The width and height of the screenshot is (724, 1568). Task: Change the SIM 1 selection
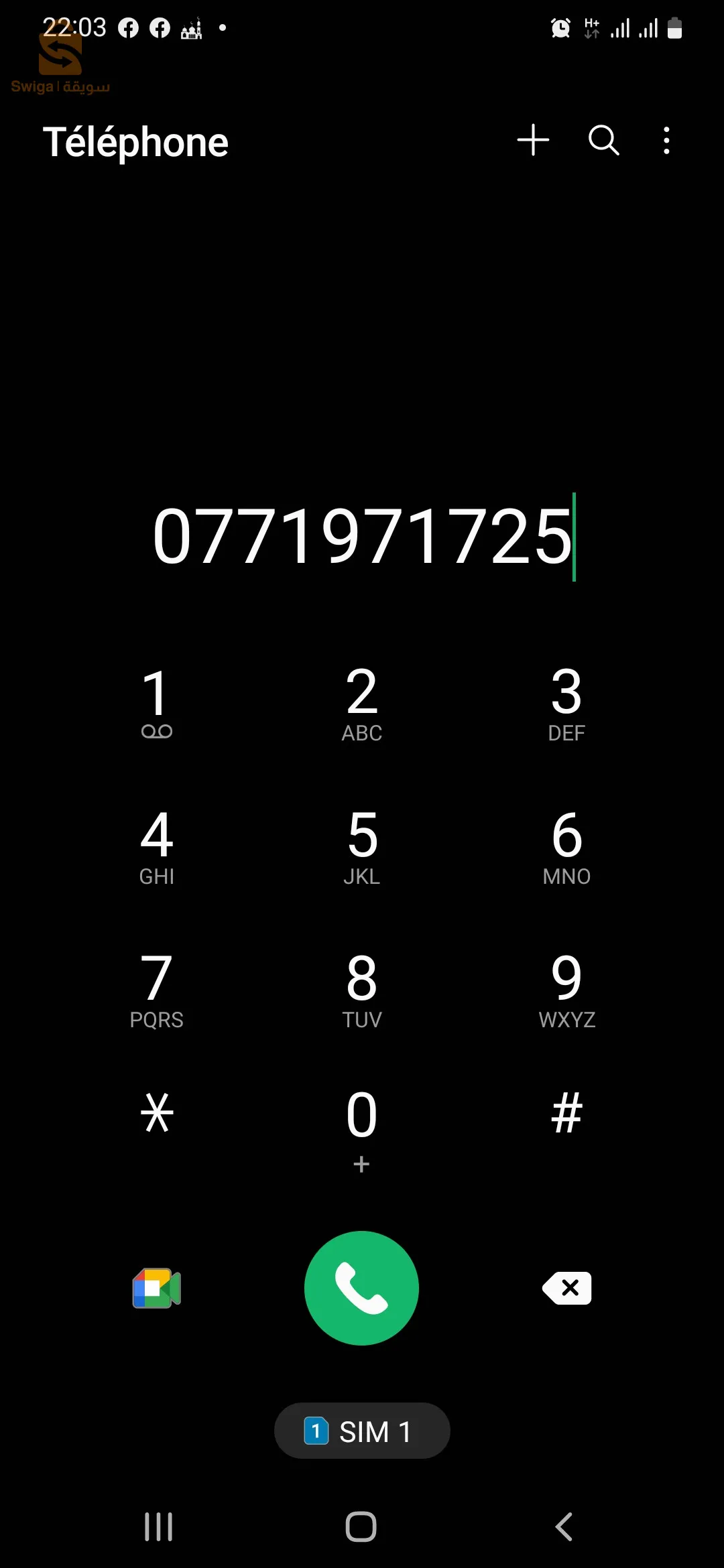coord(361,1431)
